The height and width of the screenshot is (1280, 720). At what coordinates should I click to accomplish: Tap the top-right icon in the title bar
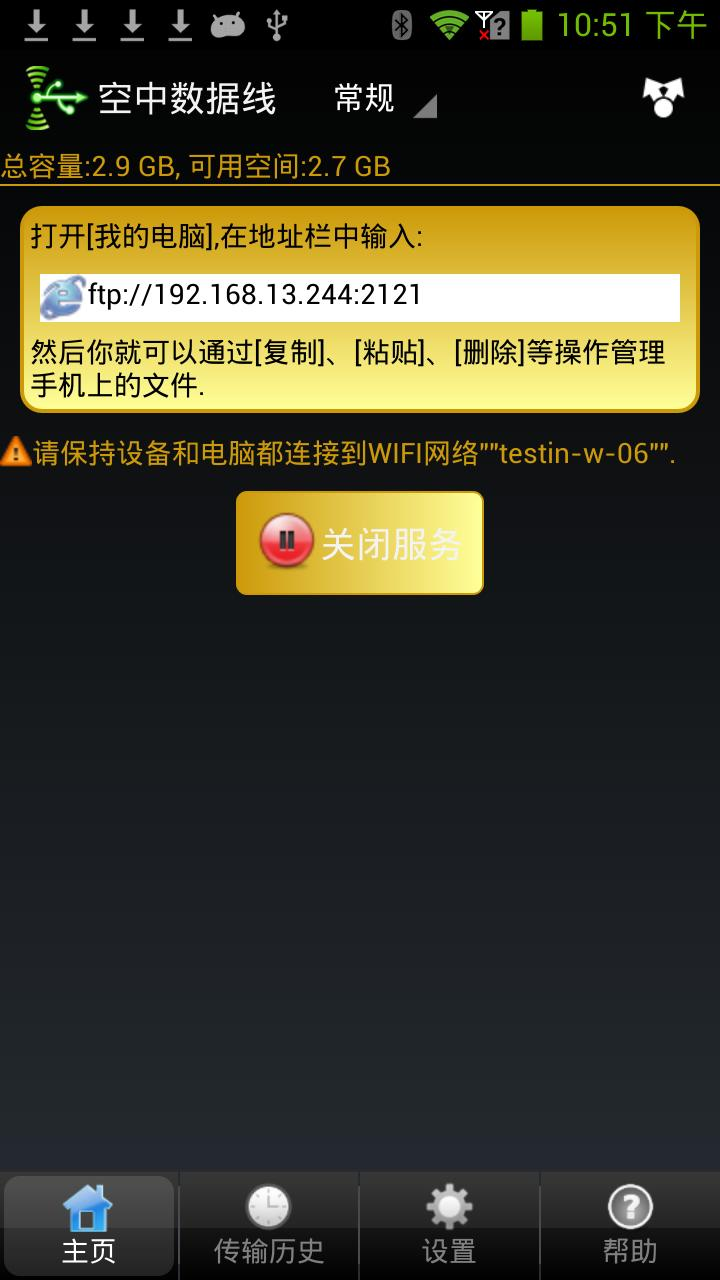(662, 97)
